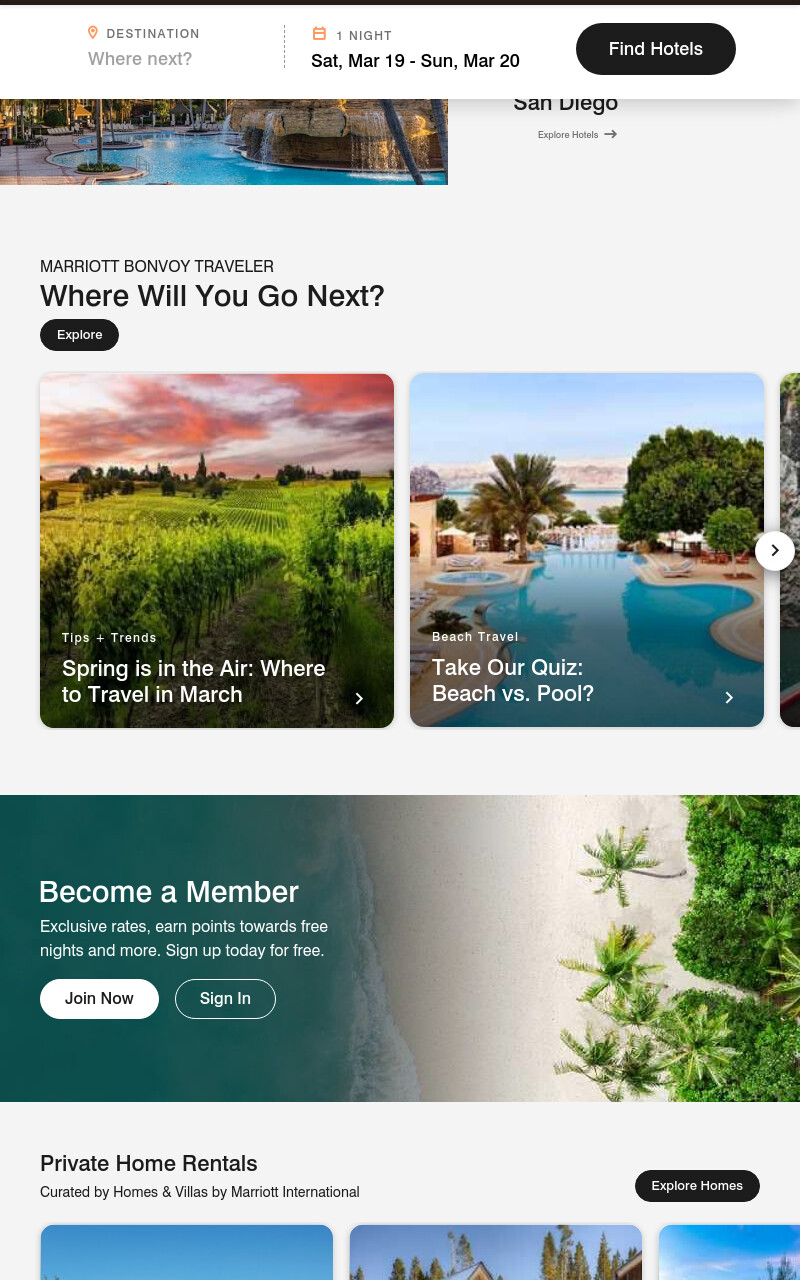
Task: Open the Spring is in the Air article card
Action: point(217,551)
